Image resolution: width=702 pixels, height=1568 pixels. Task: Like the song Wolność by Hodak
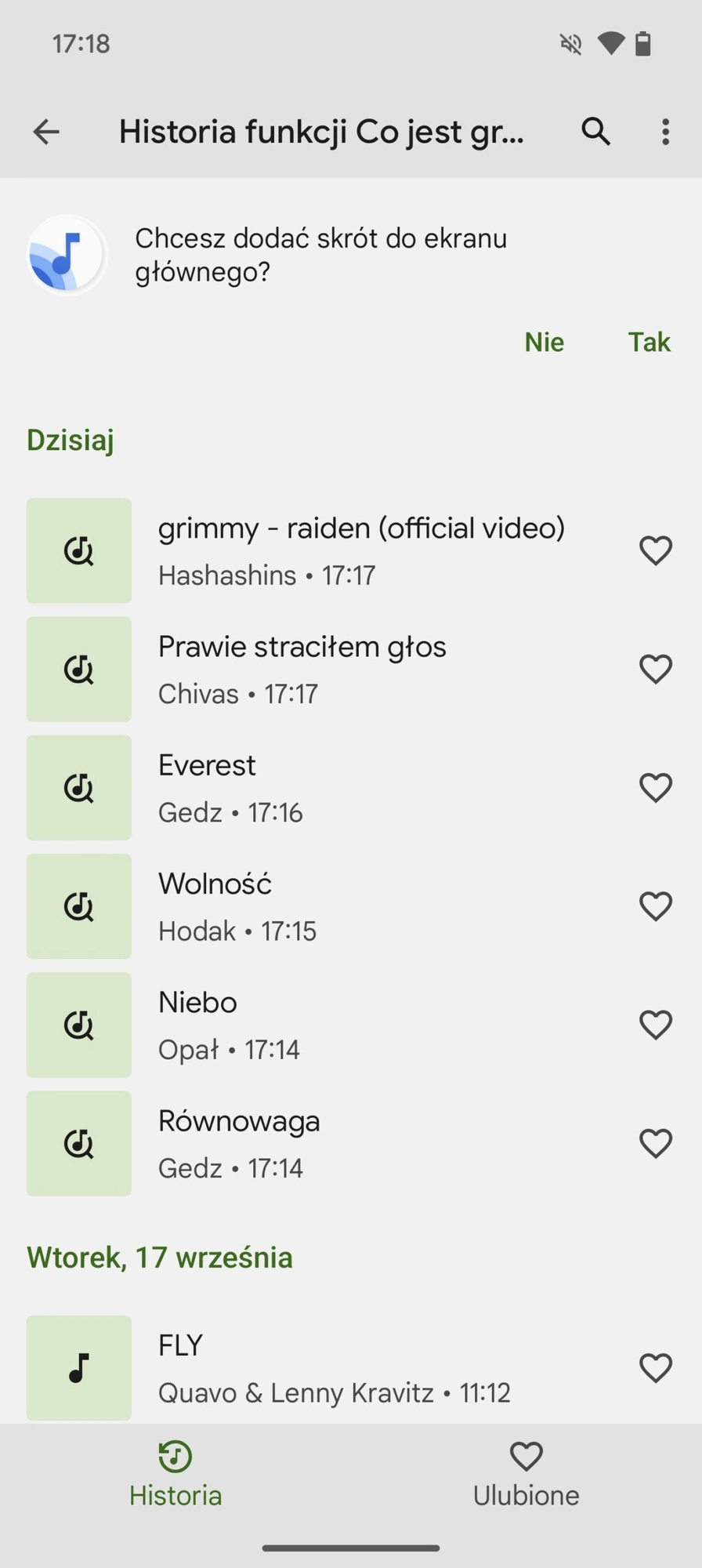pyautogui.click(x=656, y=906)
